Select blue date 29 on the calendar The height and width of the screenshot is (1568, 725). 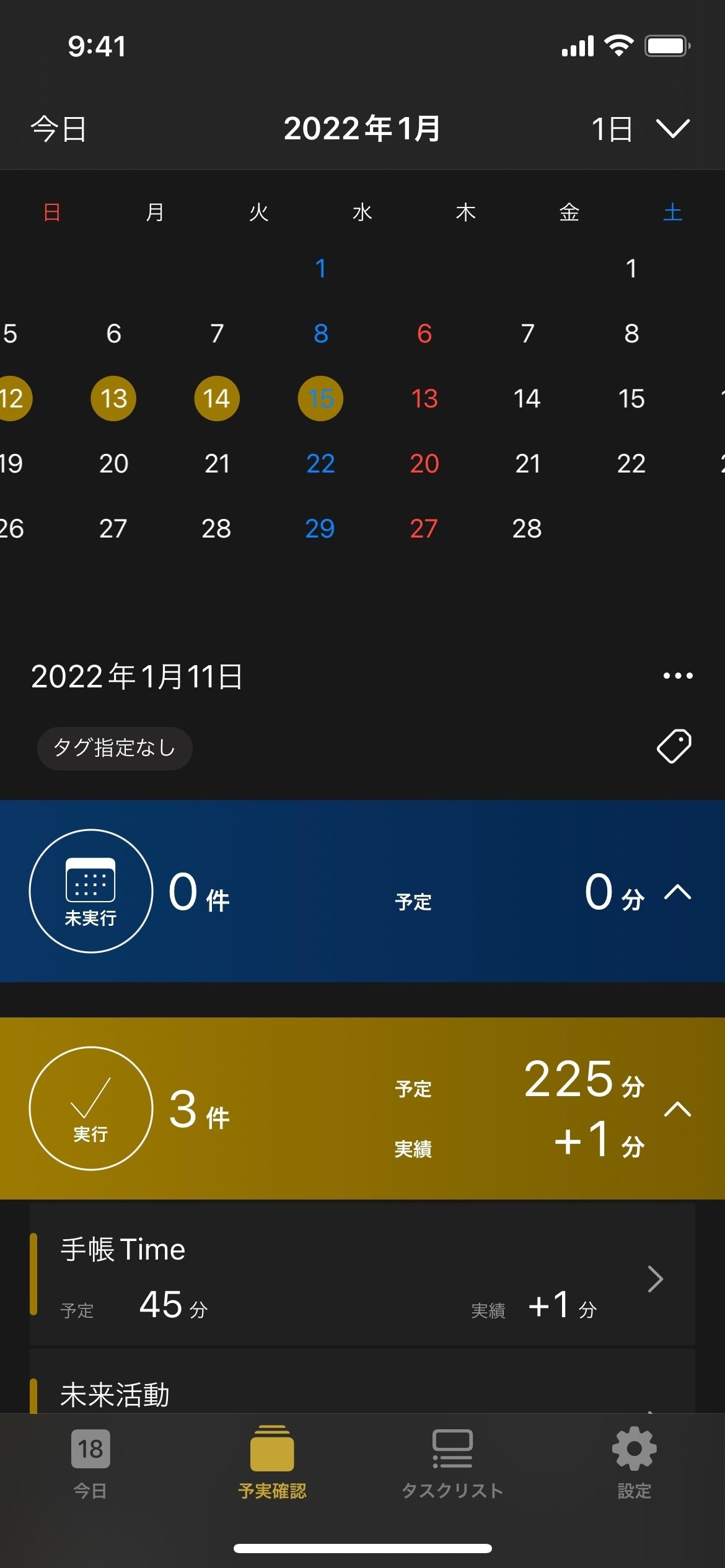pyautogui.click(x=320, y=528)
